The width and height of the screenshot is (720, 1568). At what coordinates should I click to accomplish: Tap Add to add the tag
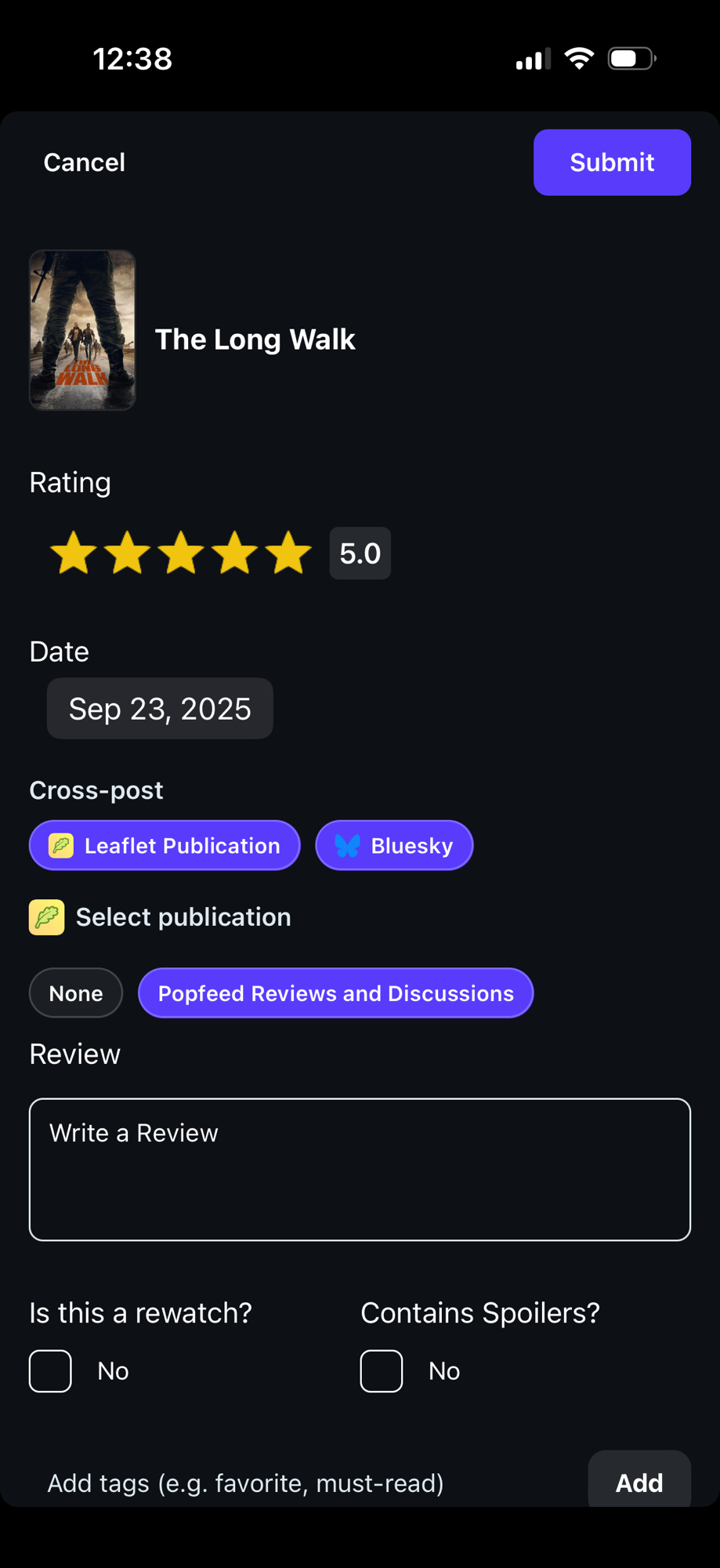639,1481
